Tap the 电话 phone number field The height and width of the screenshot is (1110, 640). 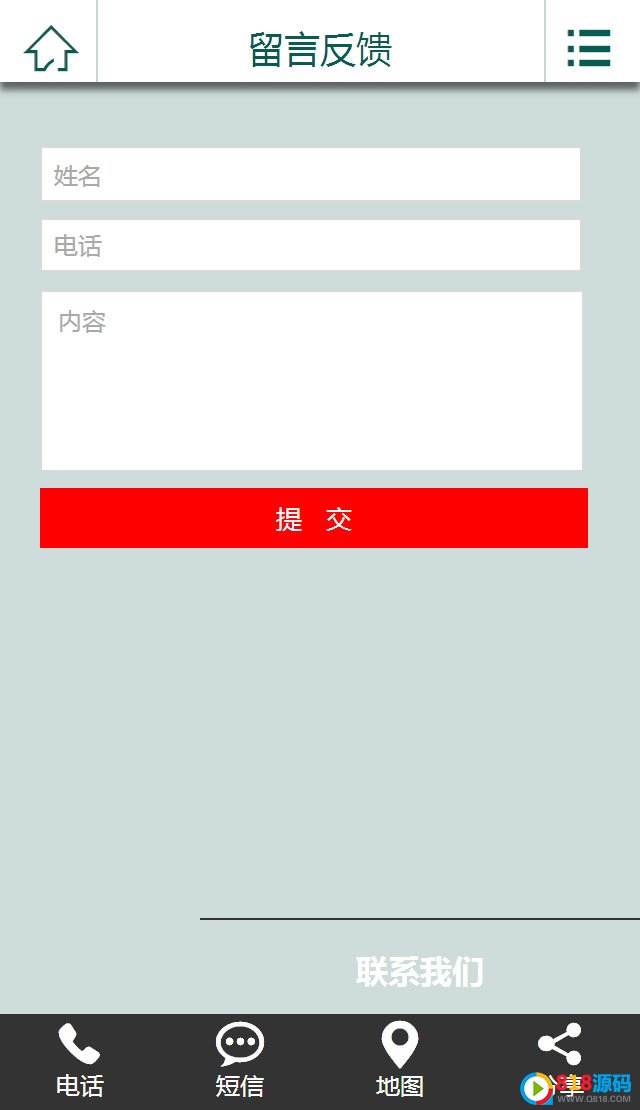(311, 245)
